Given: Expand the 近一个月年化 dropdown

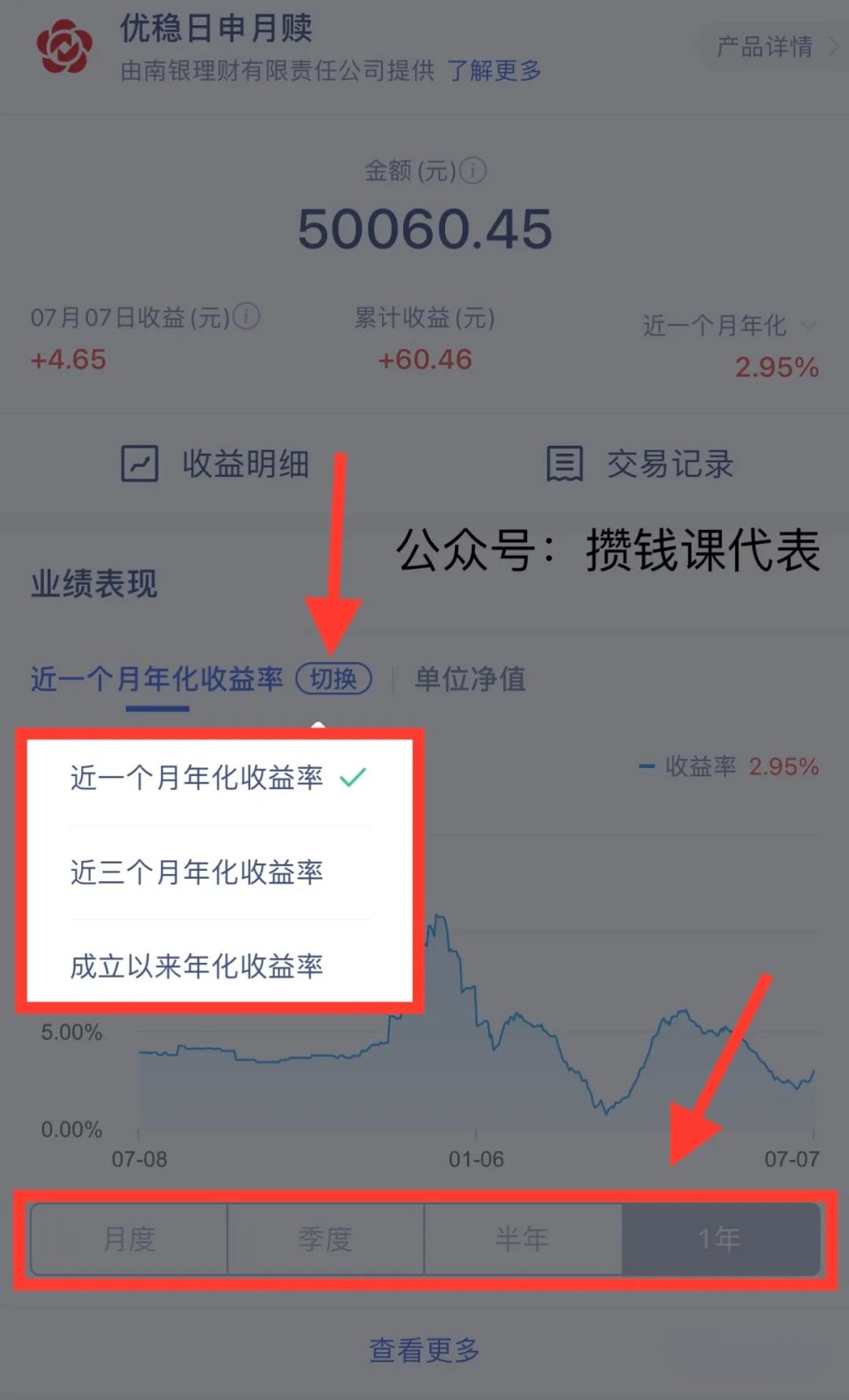Looking at the screenshot, I should 730,325.
